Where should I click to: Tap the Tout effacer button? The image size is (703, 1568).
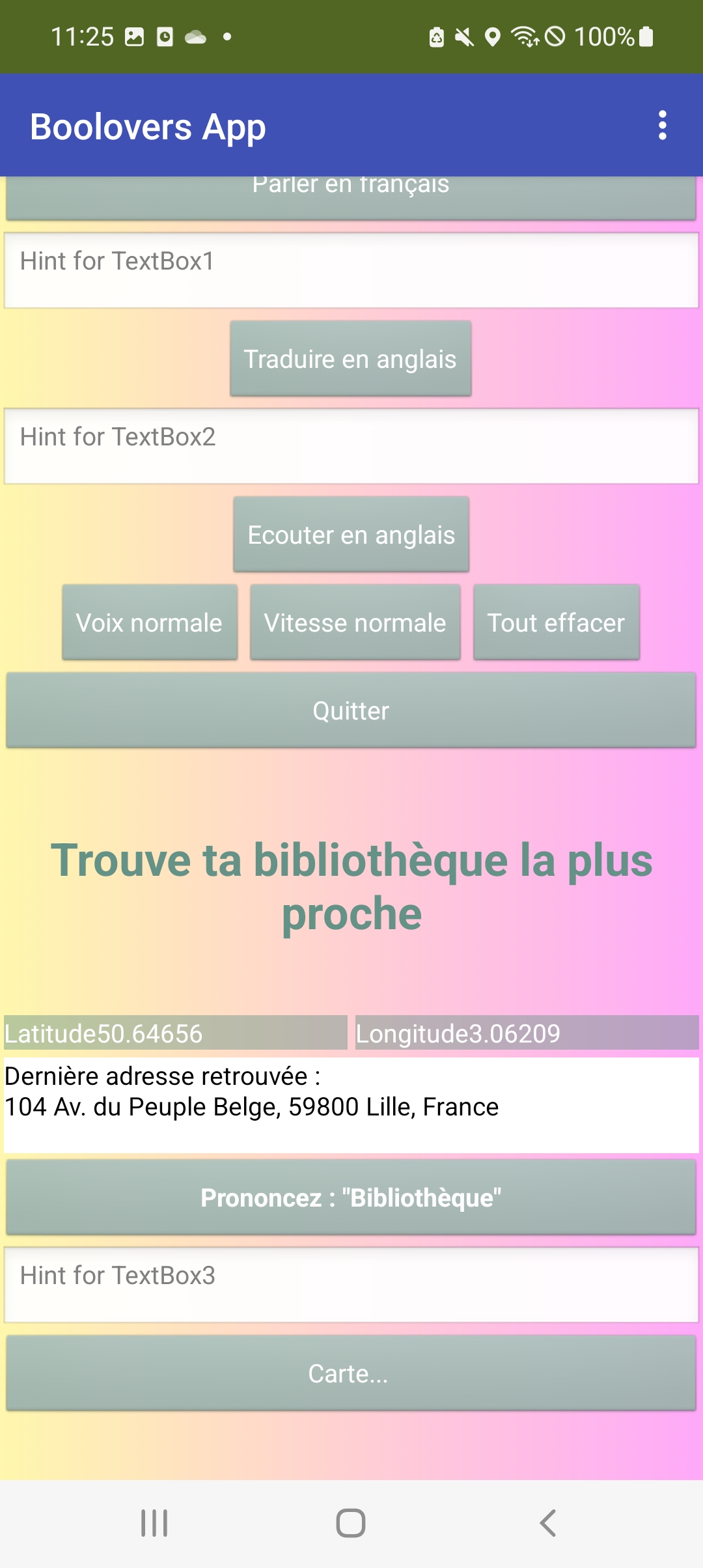(557, 622)
